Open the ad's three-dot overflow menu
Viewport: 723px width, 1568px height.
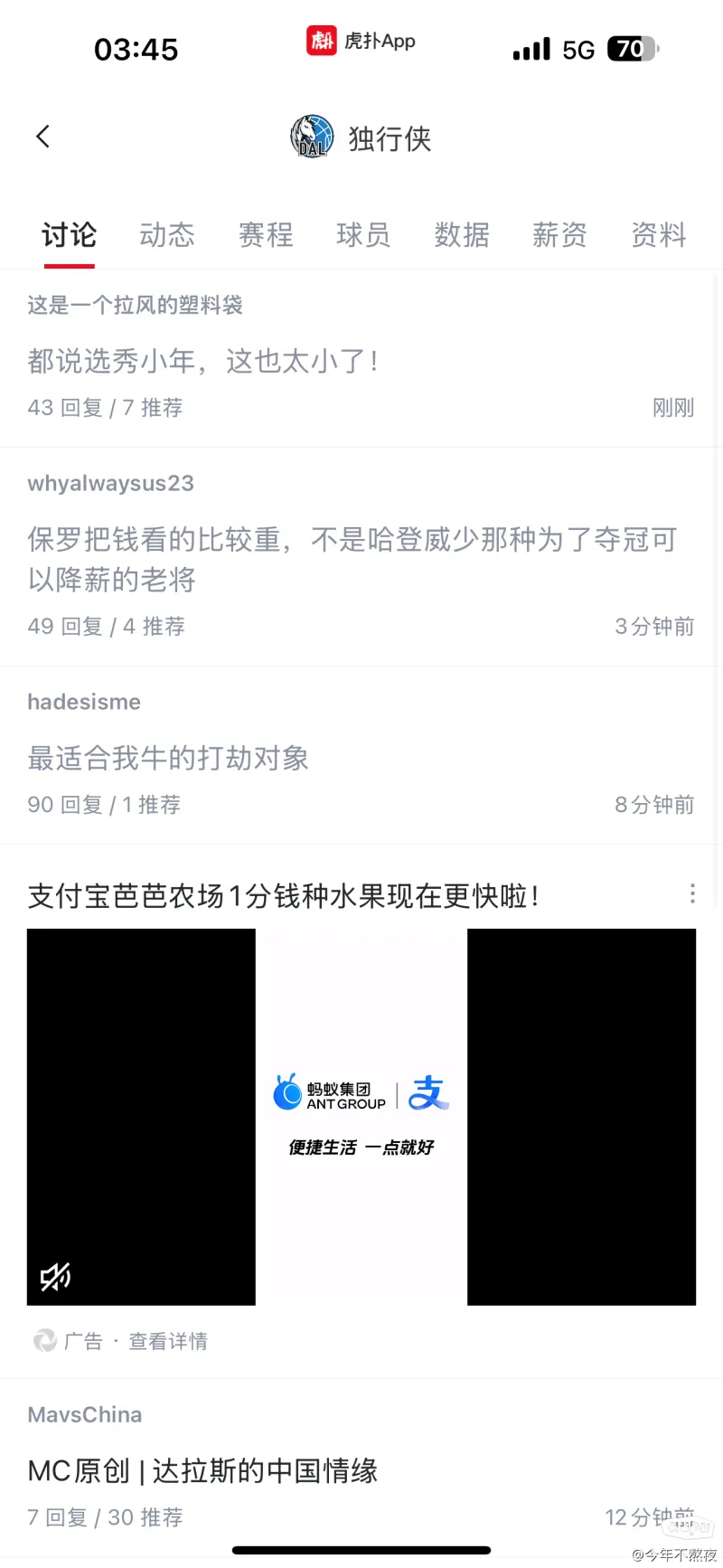pos(692,894)
